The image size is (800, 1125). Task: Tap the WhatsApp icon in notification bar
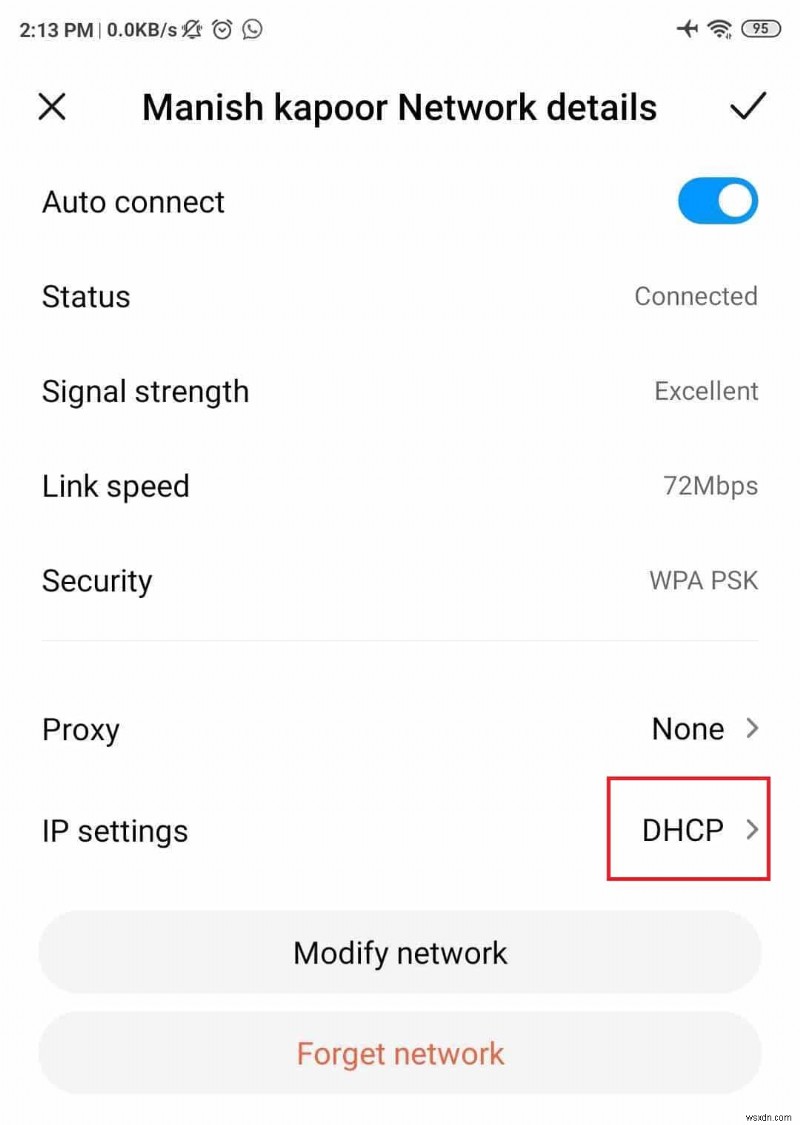pyautogui.click(x=251, y=30)
